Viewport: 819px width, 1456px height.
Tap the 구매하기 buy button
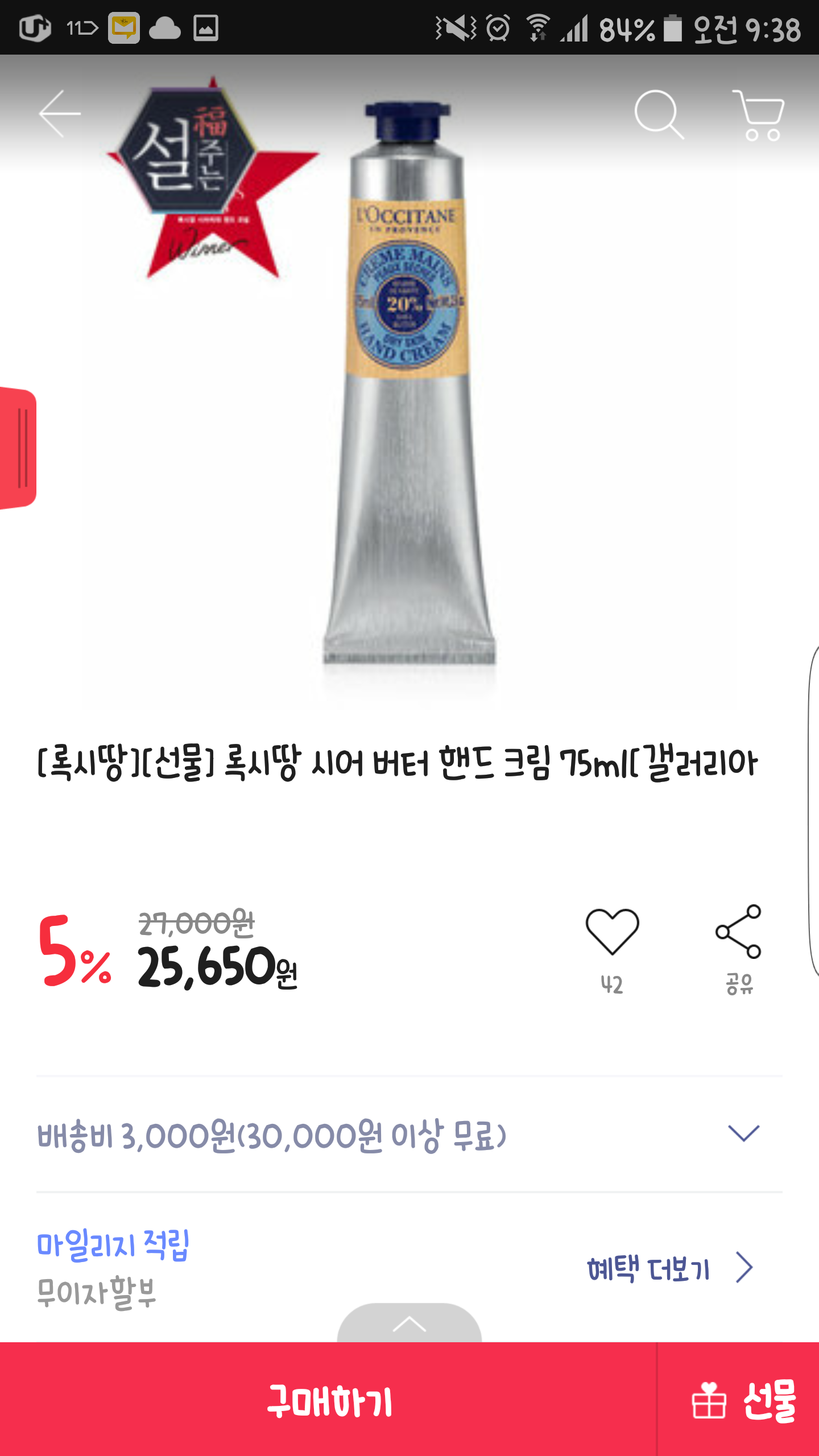329,1400
